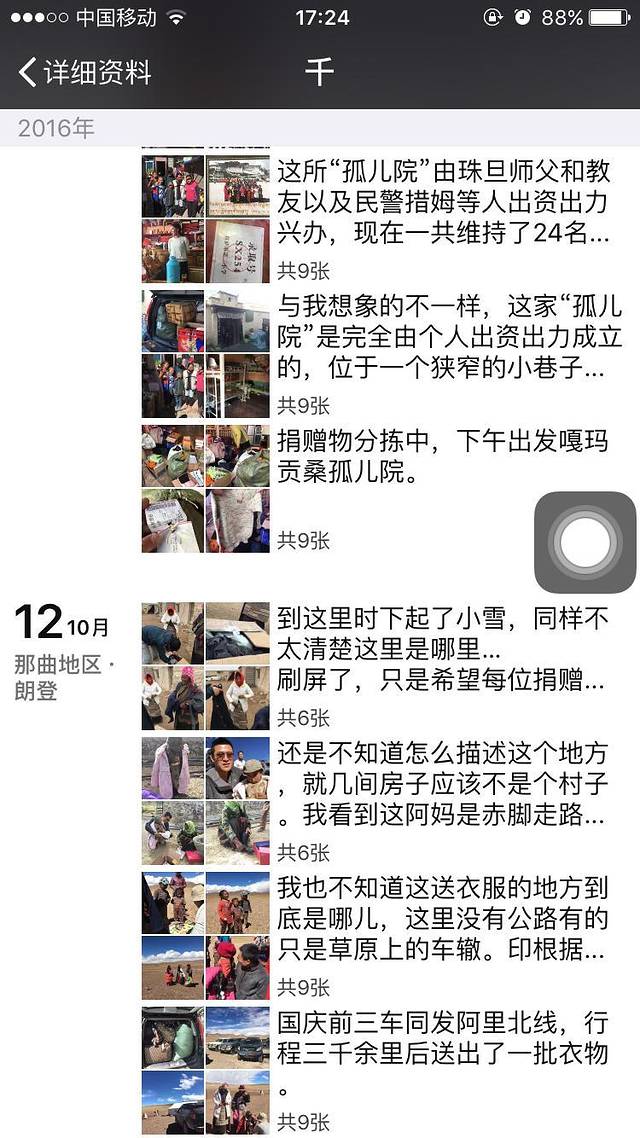This screenshot has width=640, height=1138.
Task: Go back to 详细资料
Action: coord(85,72)
